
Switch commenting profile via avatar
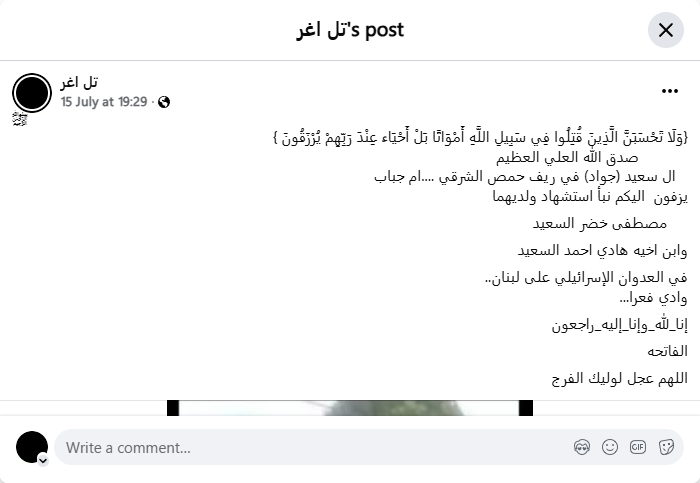click(x=32, y=447)
